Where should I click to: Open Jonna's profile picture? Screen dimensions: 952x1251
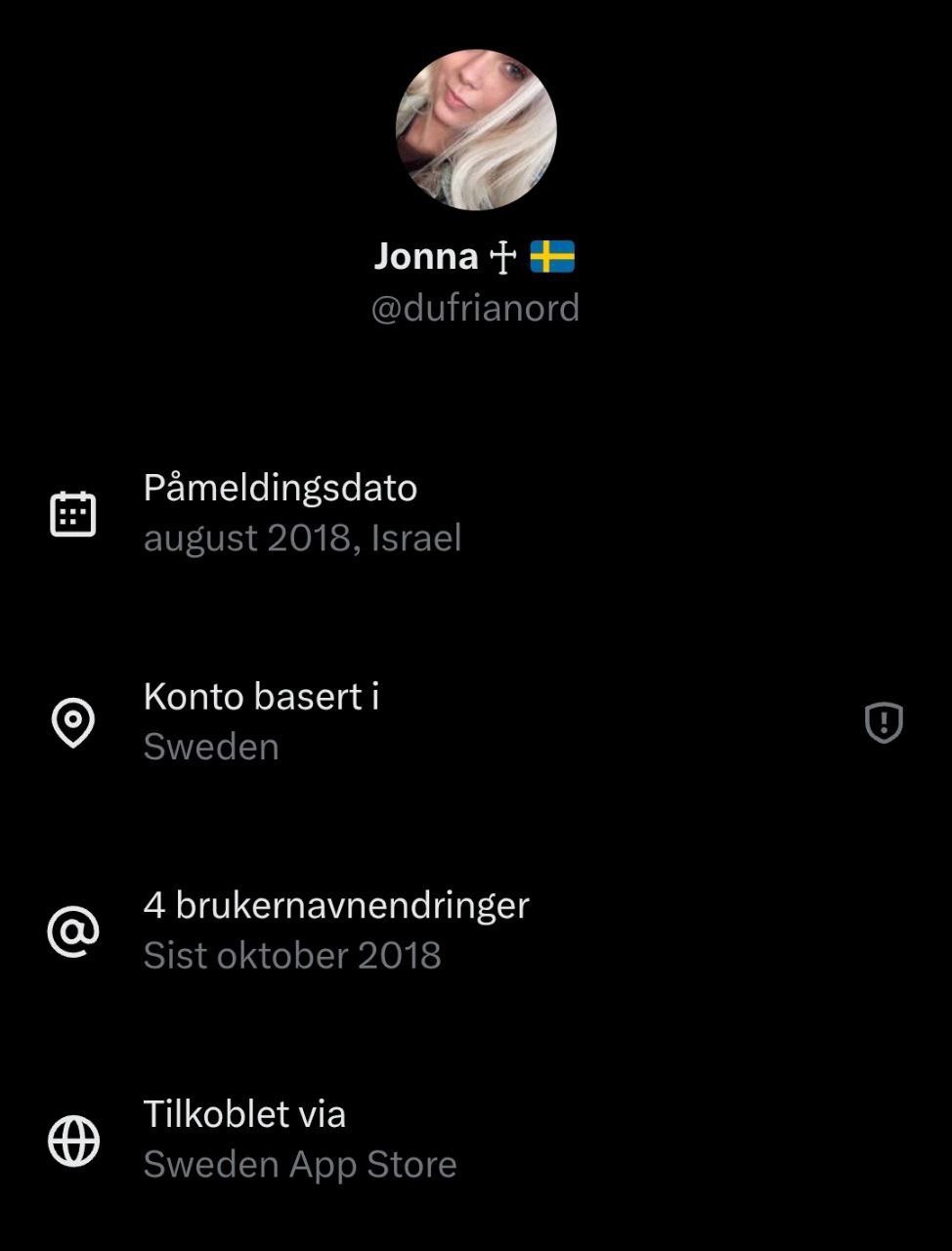(x=476, y=130)
